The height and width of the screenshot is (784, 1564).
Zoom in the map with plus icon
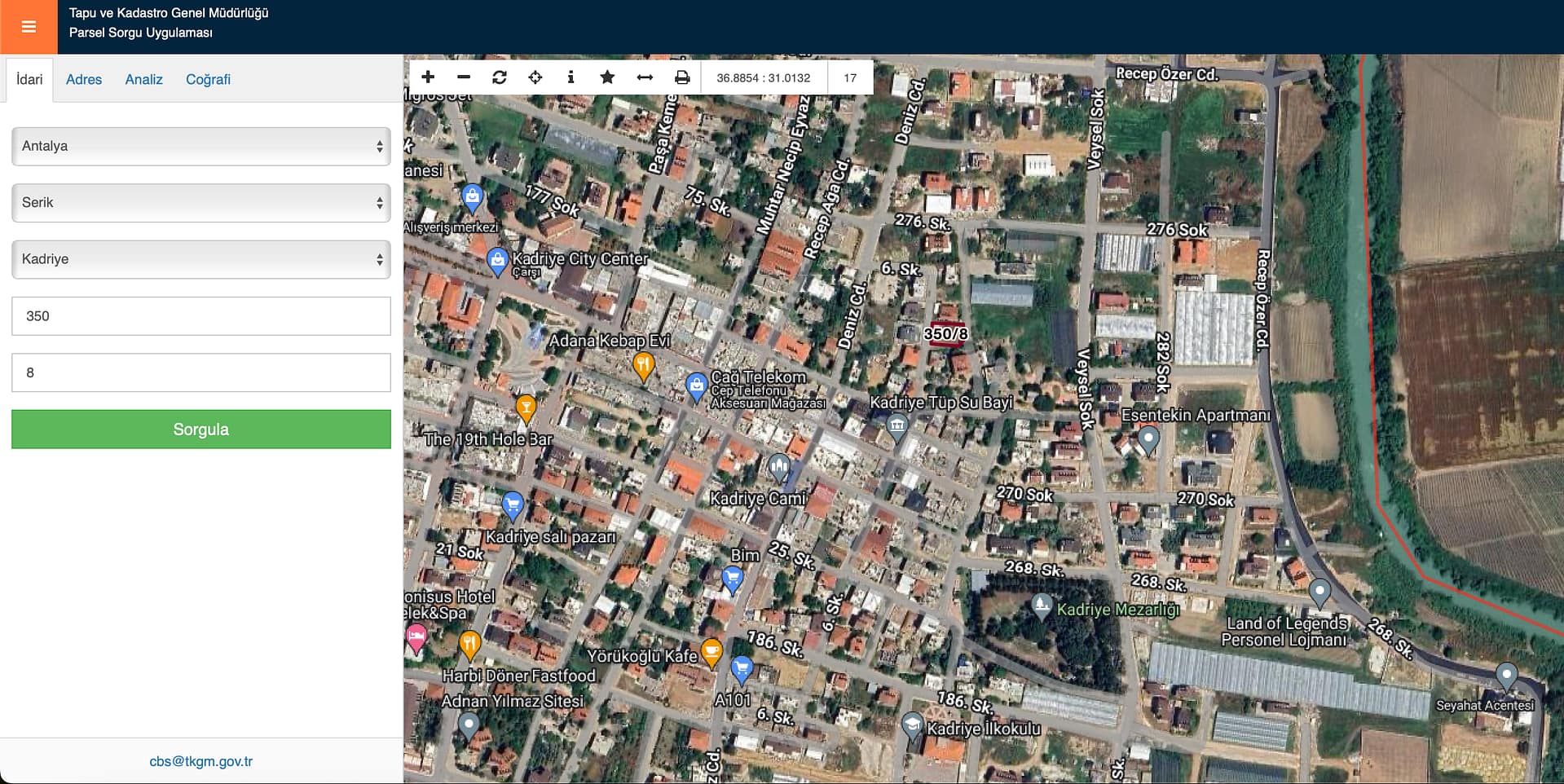pyautogui.click(x=428, y=77)
